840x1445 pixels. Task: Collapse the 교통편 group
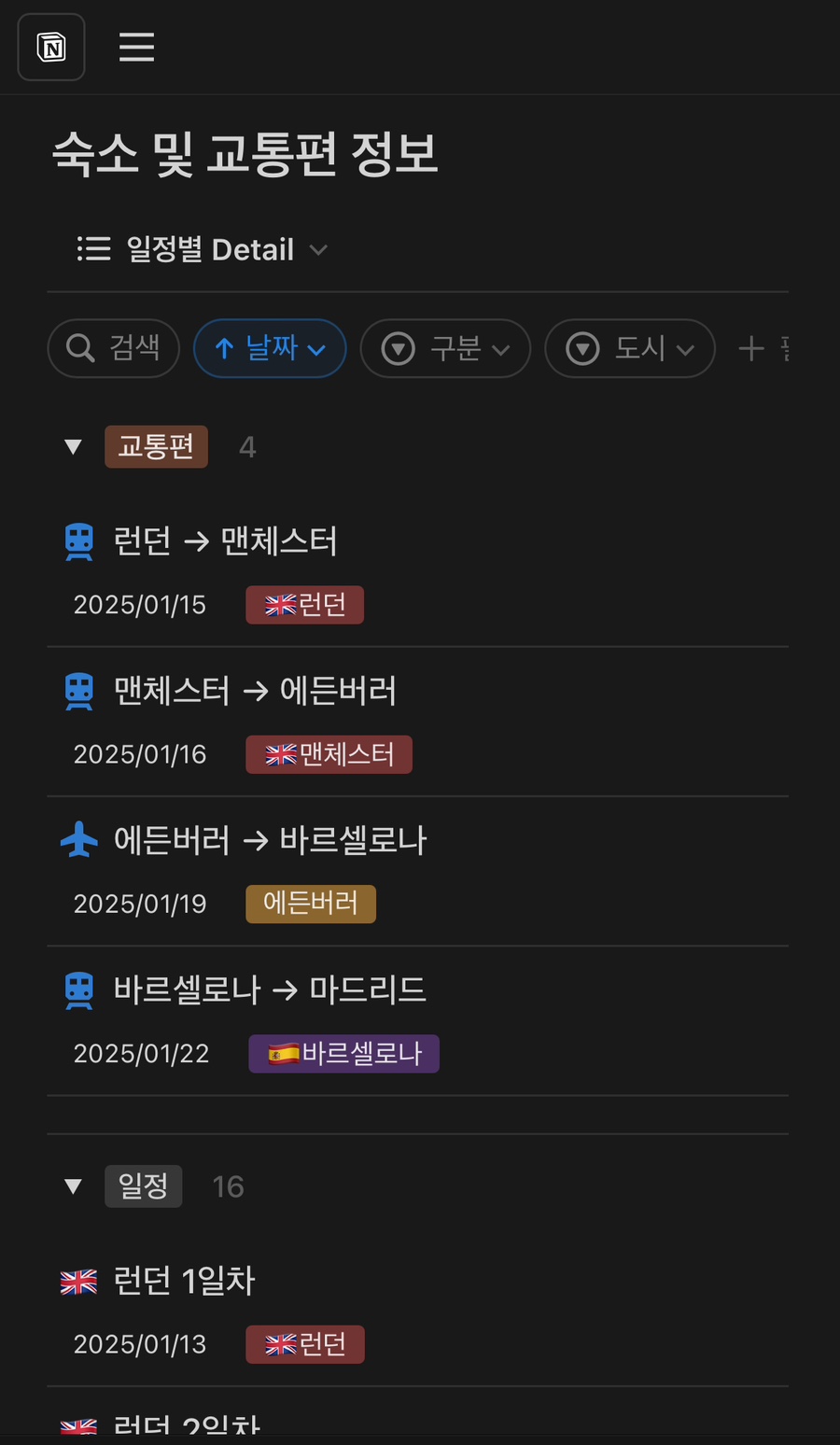73,447
